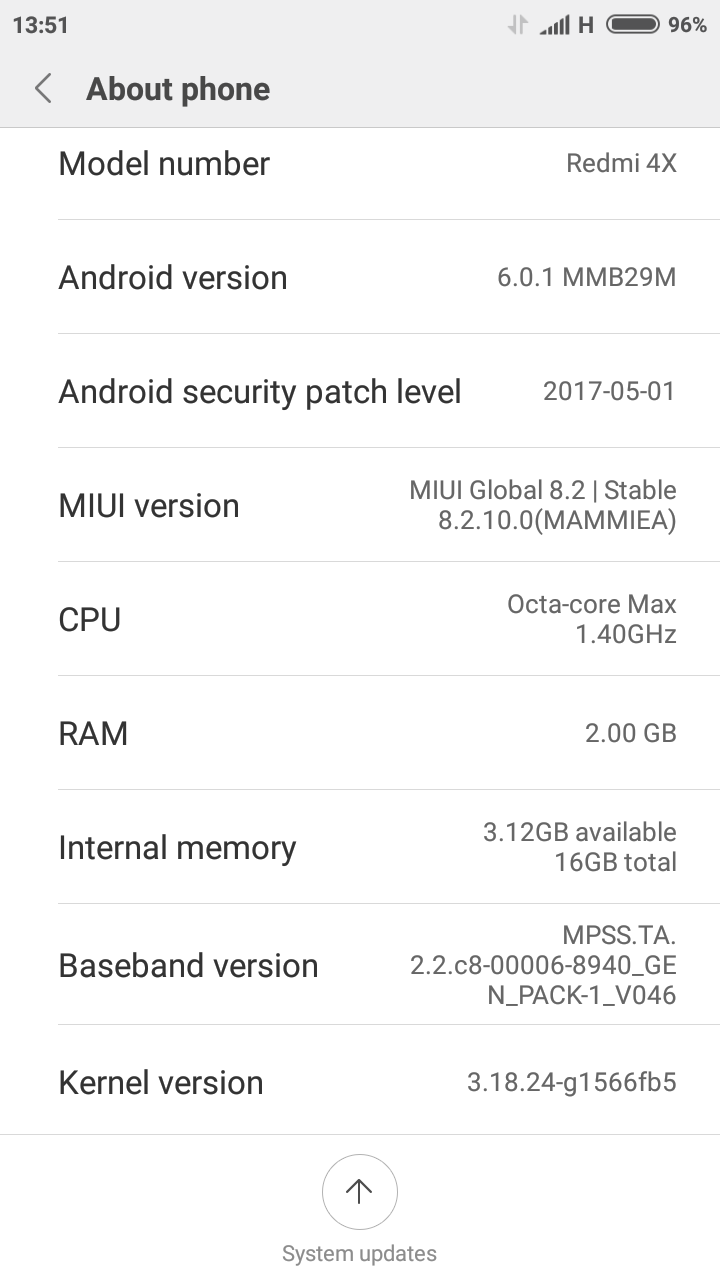720x1280 pixels.
Task: Open the Internal memory row
Action: (360, 847)
